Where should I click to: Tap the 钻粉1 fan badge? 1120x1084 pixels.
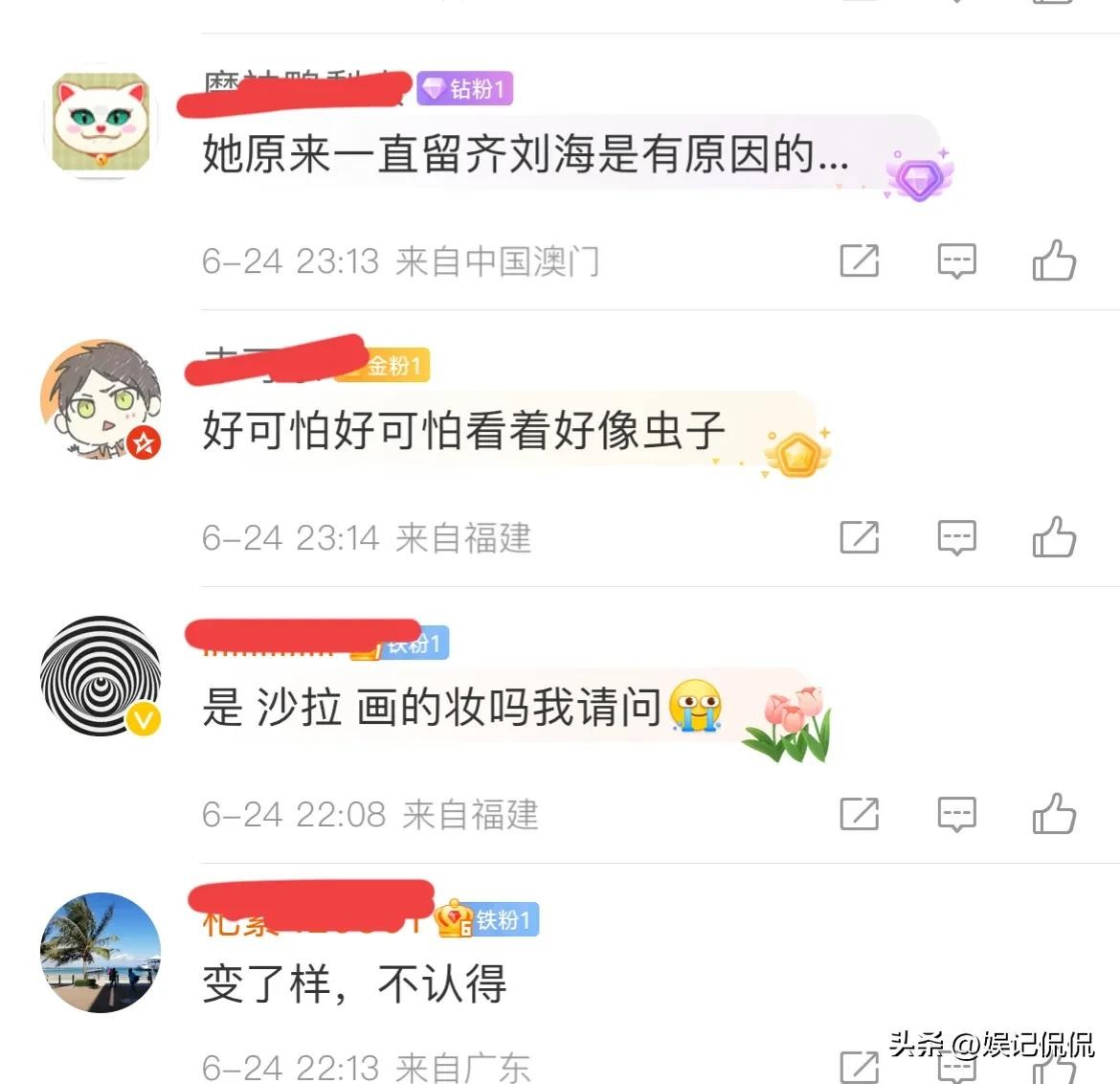(466, 89)
